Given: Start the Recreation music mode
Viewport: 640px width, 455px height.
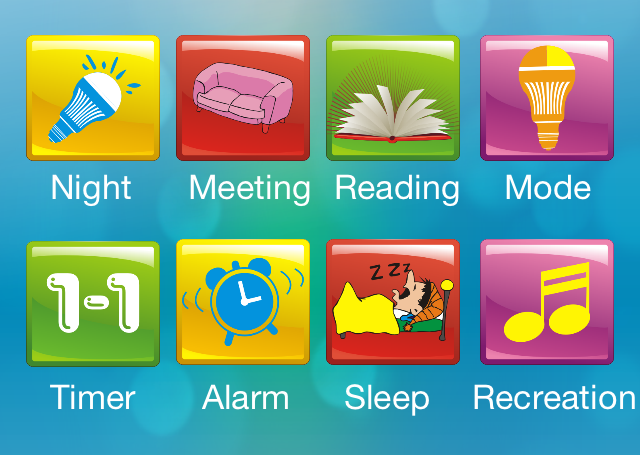Looking at the screenshot, I should coord(546,303).
